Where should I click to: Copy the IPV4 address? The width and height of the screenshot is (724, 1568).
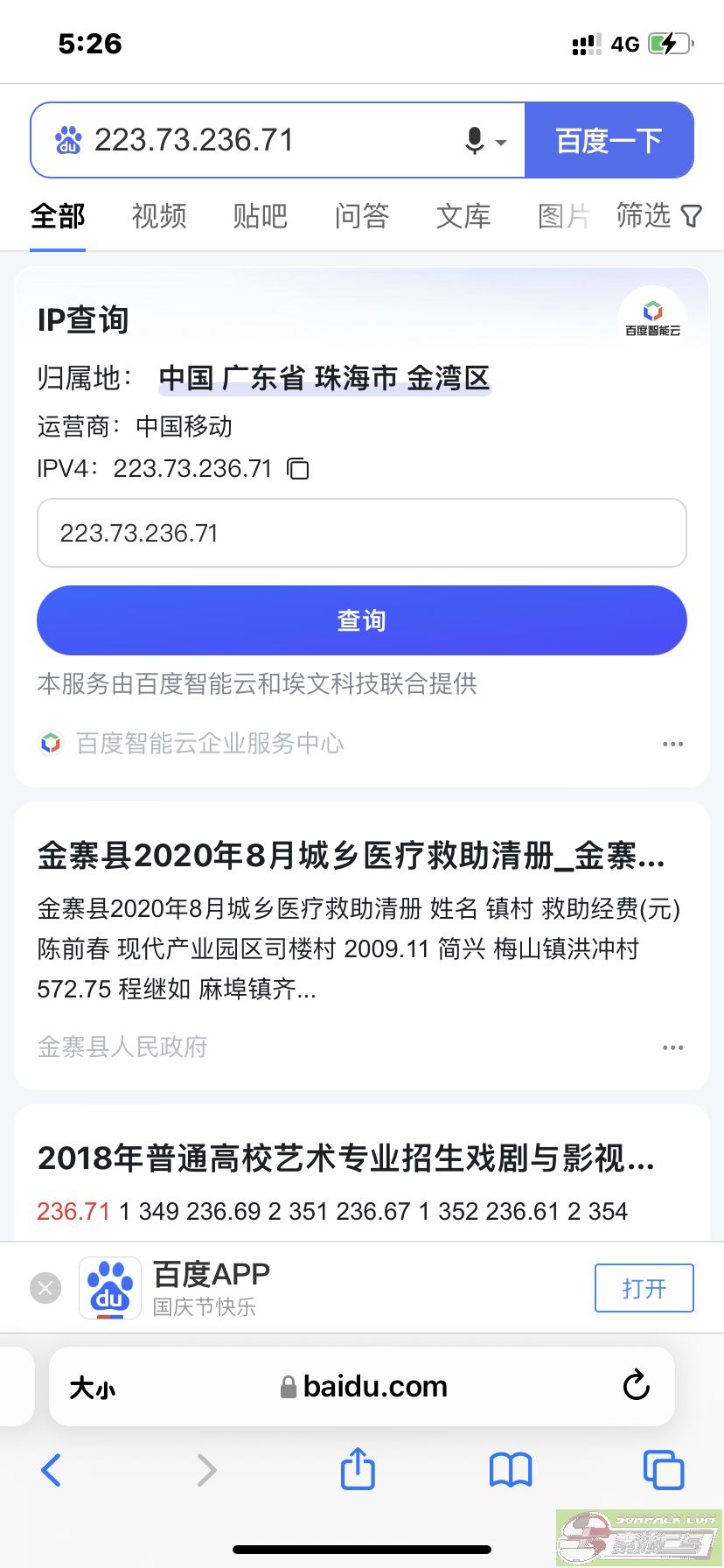298,469
